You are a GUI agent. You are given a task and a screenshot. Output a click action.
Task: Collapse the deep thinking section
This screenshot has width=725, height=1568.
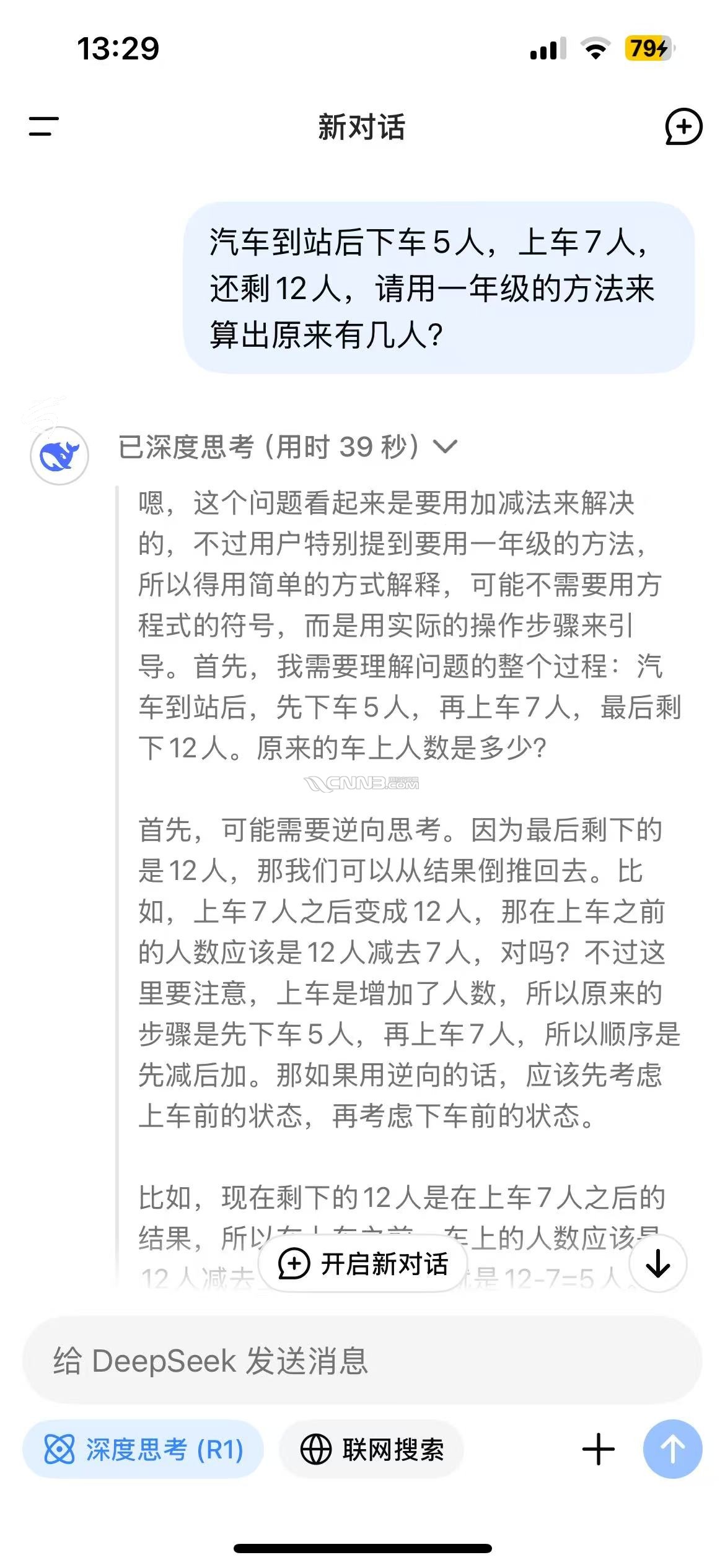446,446
